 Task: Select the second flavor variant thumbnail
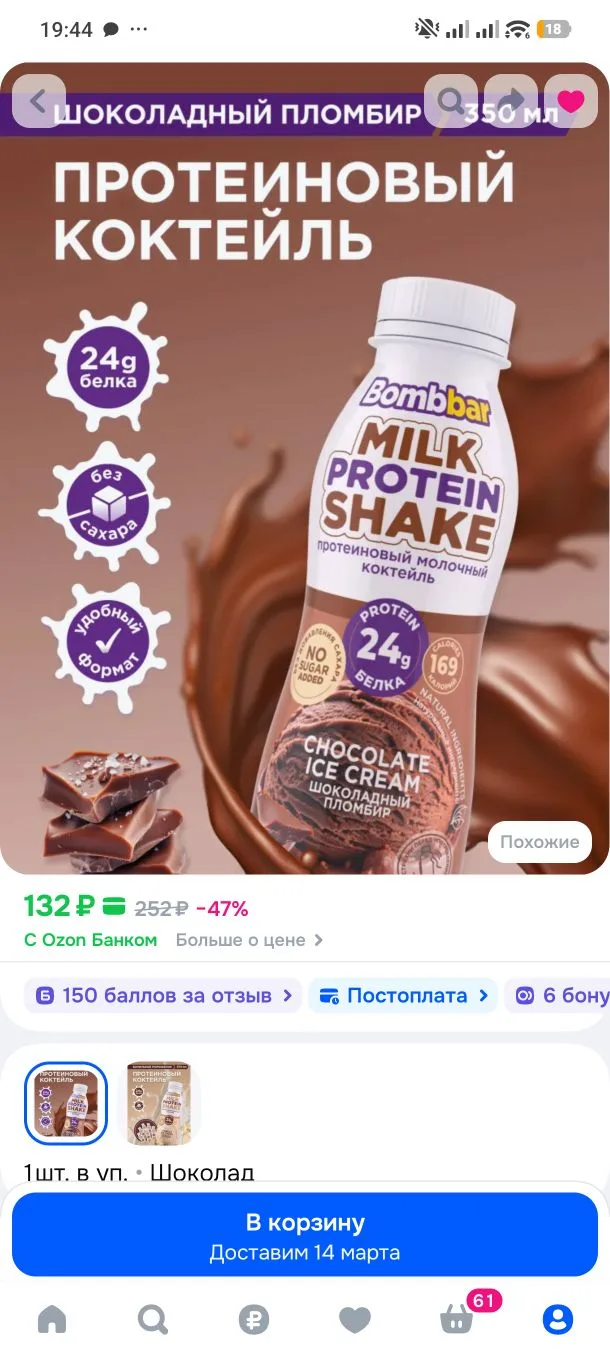(159, 1103)
